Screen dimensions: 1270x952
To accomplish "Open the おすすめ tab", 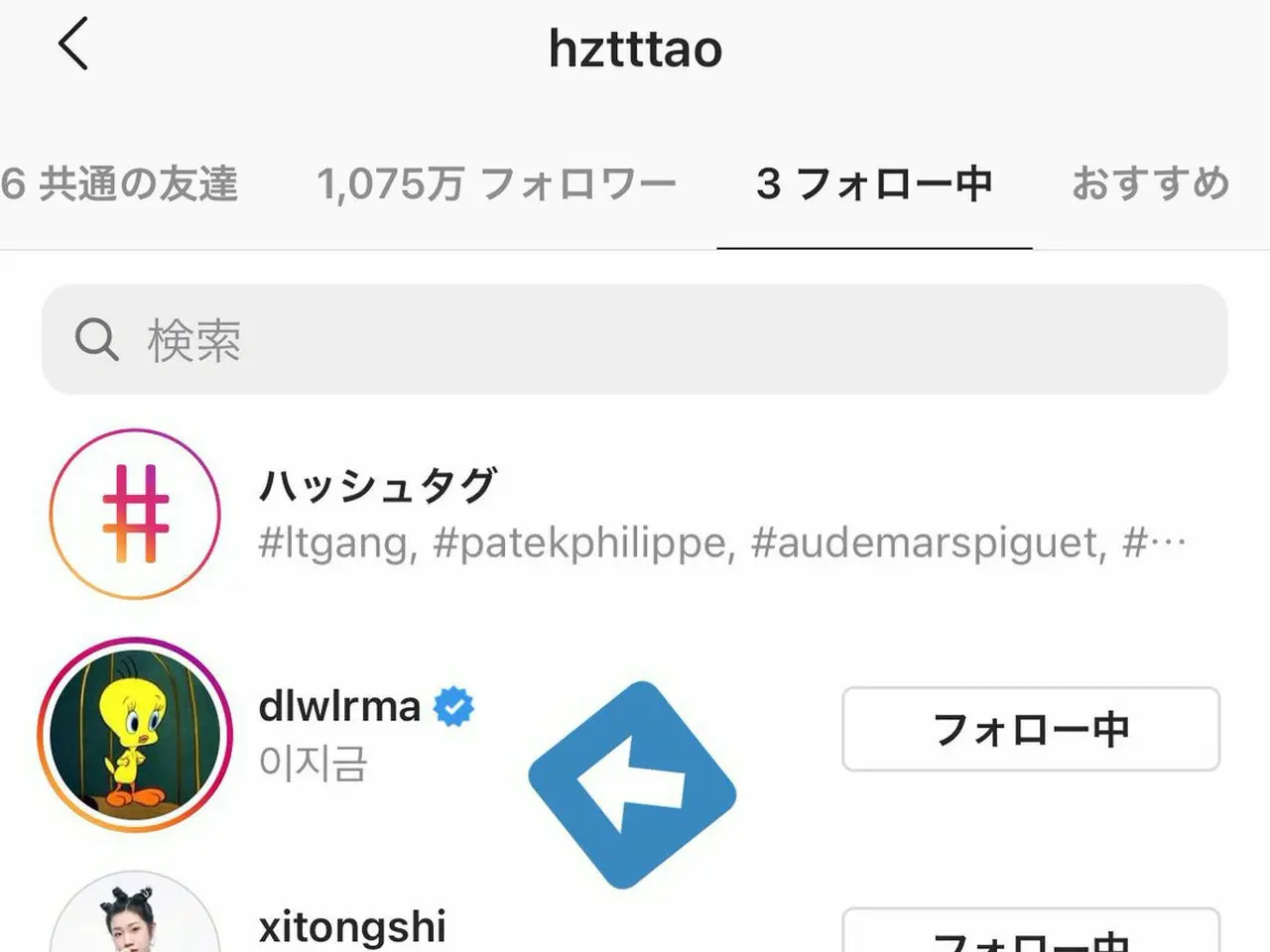I will pyautogui.click(x=1151, y=184).
